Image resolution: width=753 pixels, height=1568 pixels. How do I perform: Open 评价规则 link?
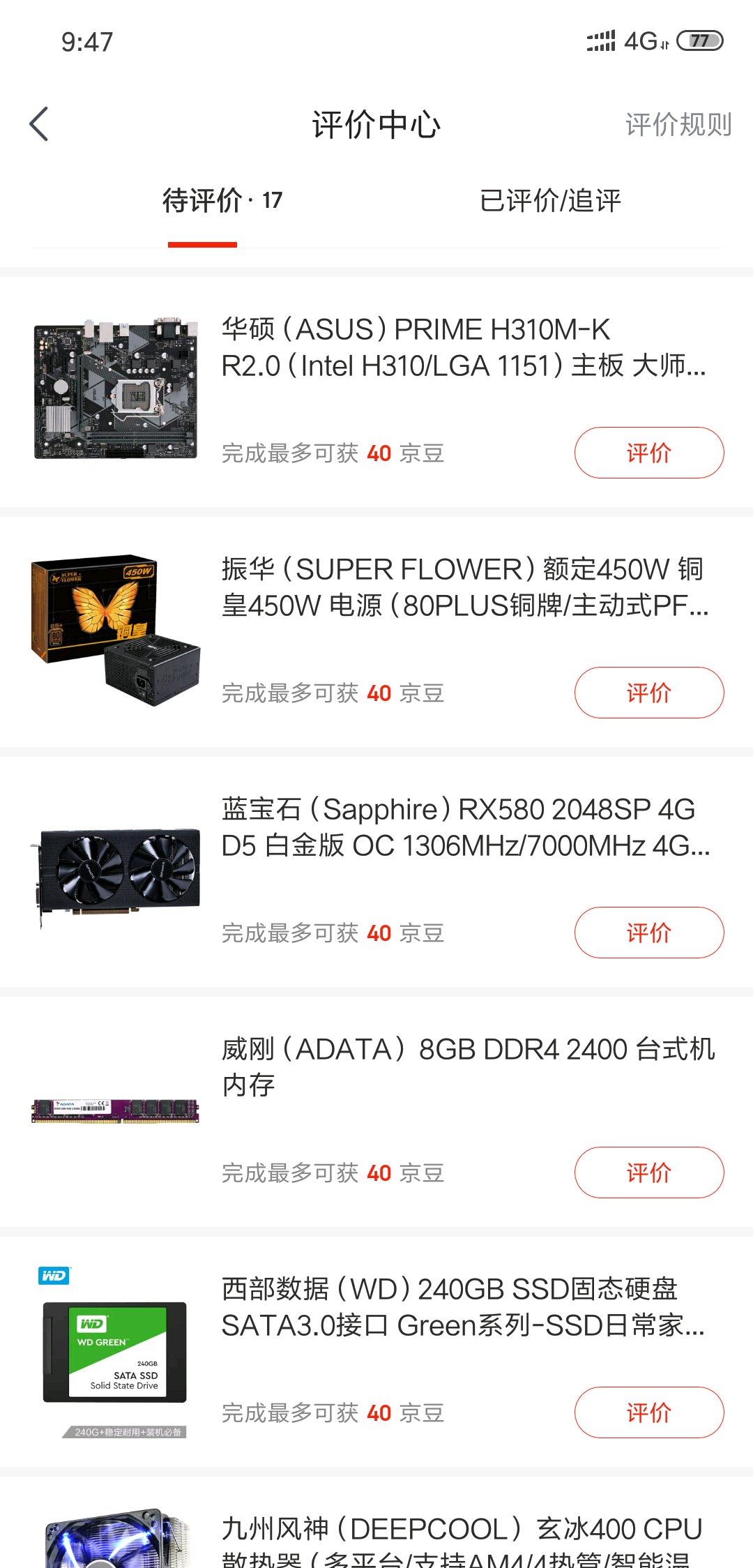click(678, 125)
